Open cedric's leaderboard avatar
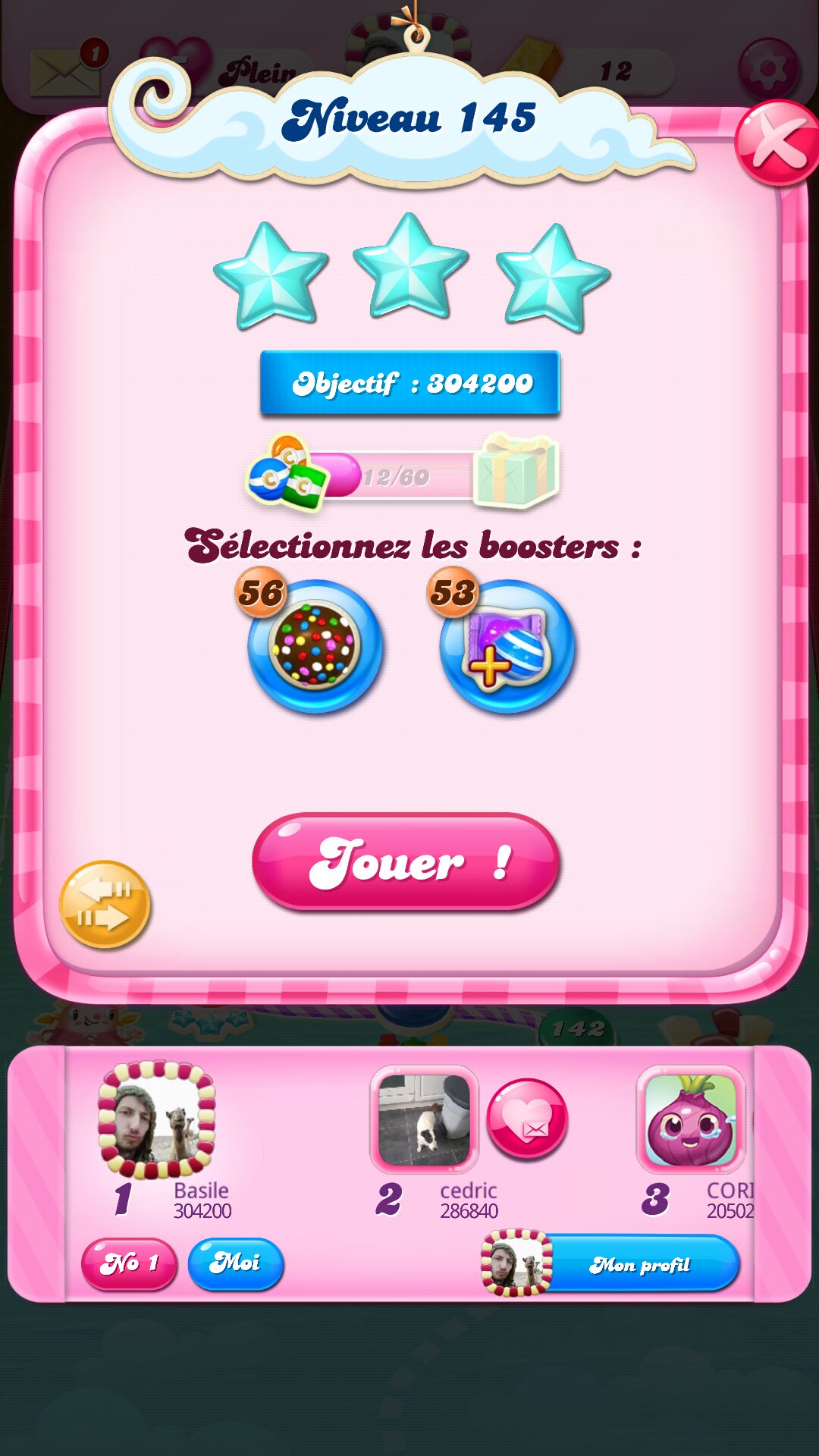819x1456 pixels. click(424, 1119)
